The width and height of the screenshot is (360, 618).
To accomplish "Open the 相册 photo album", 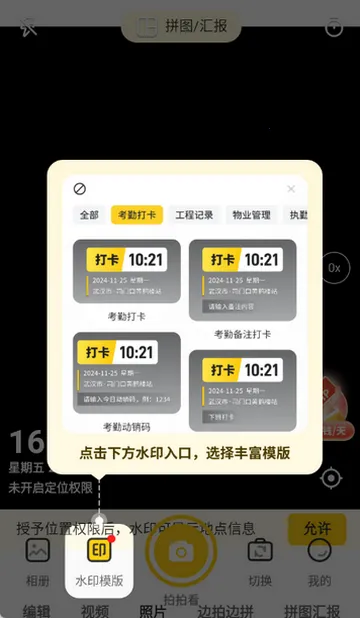I will tap(37, 562).
